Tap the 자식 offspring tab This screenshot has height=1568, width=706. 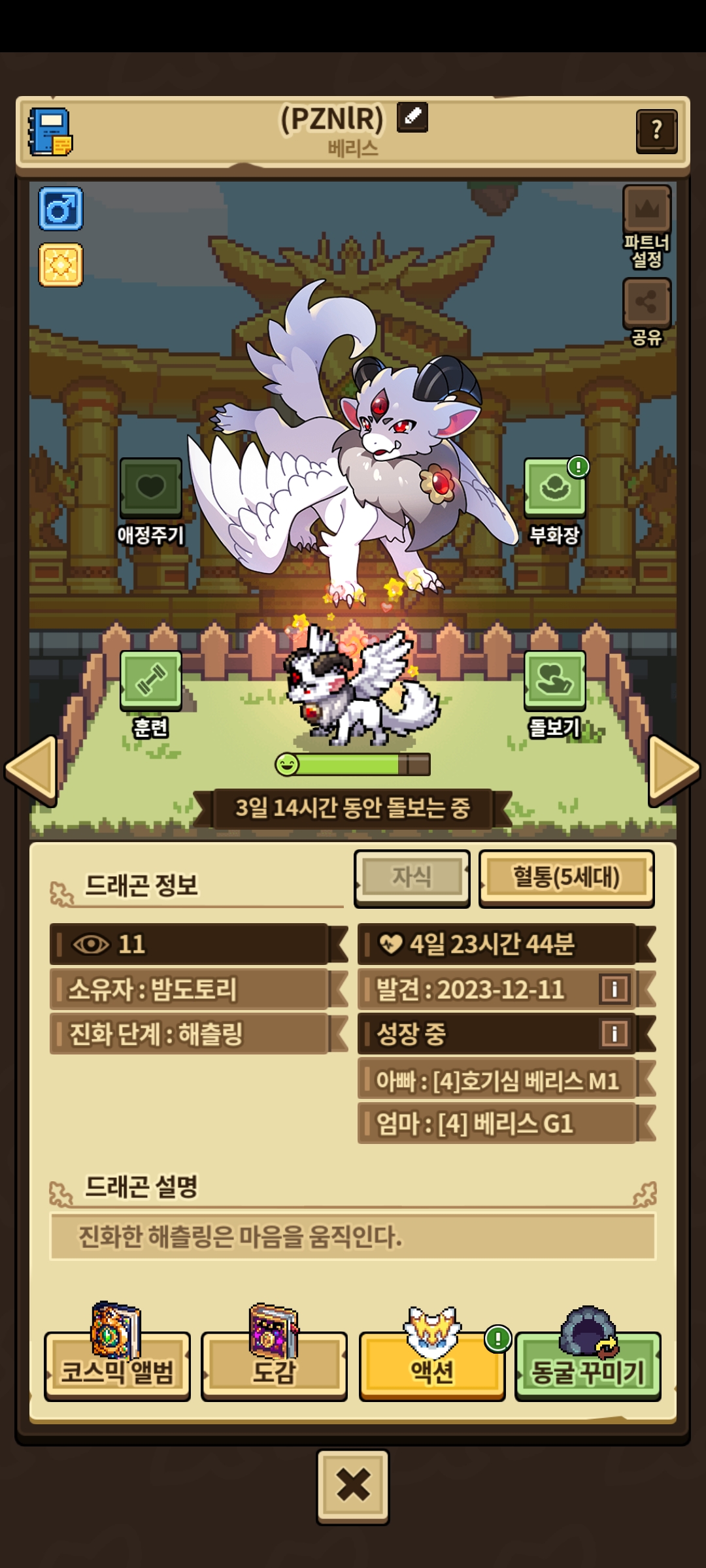412,877
